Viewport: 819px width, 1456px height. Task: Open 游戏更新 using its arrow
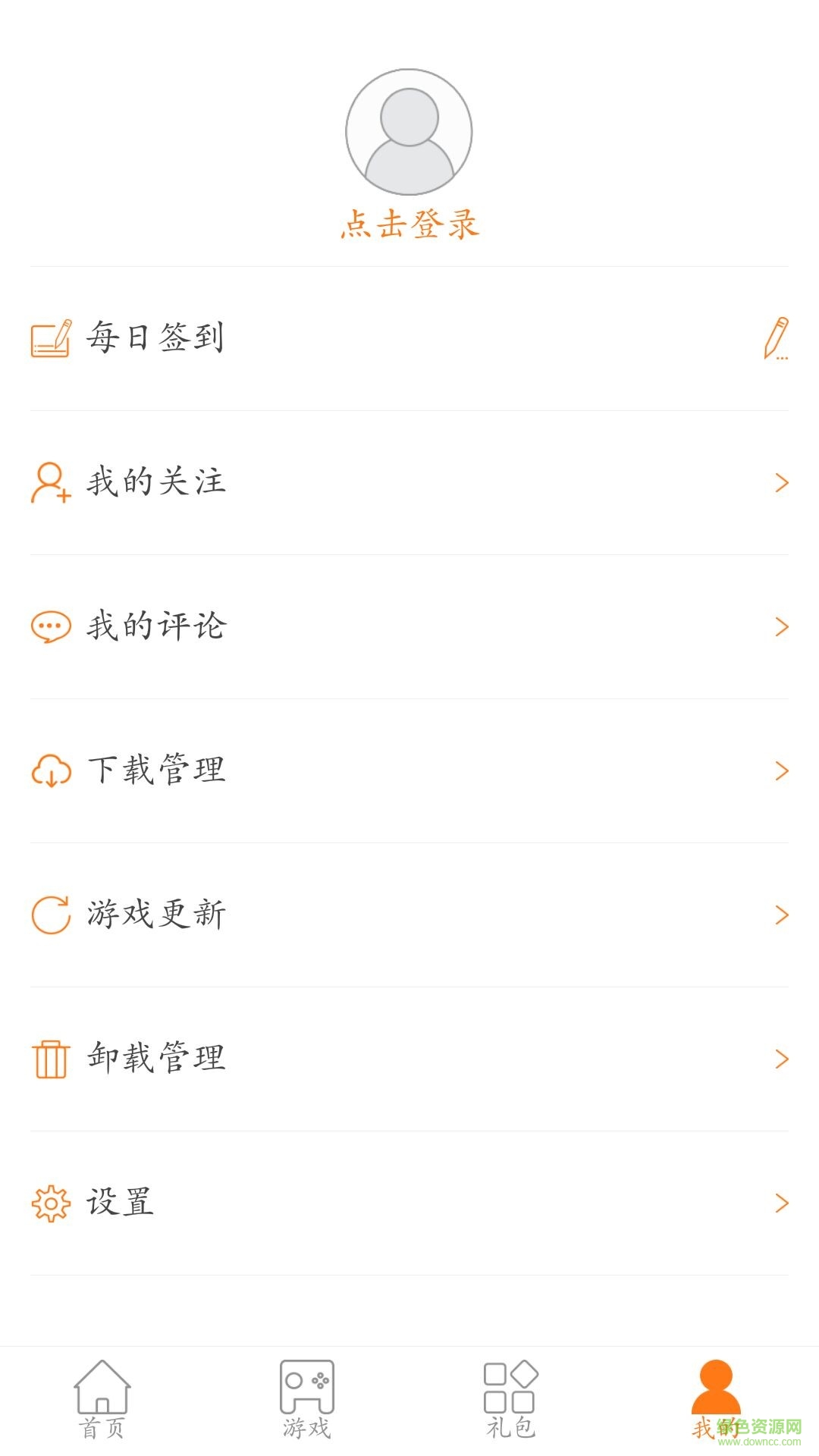click(780, 915)
